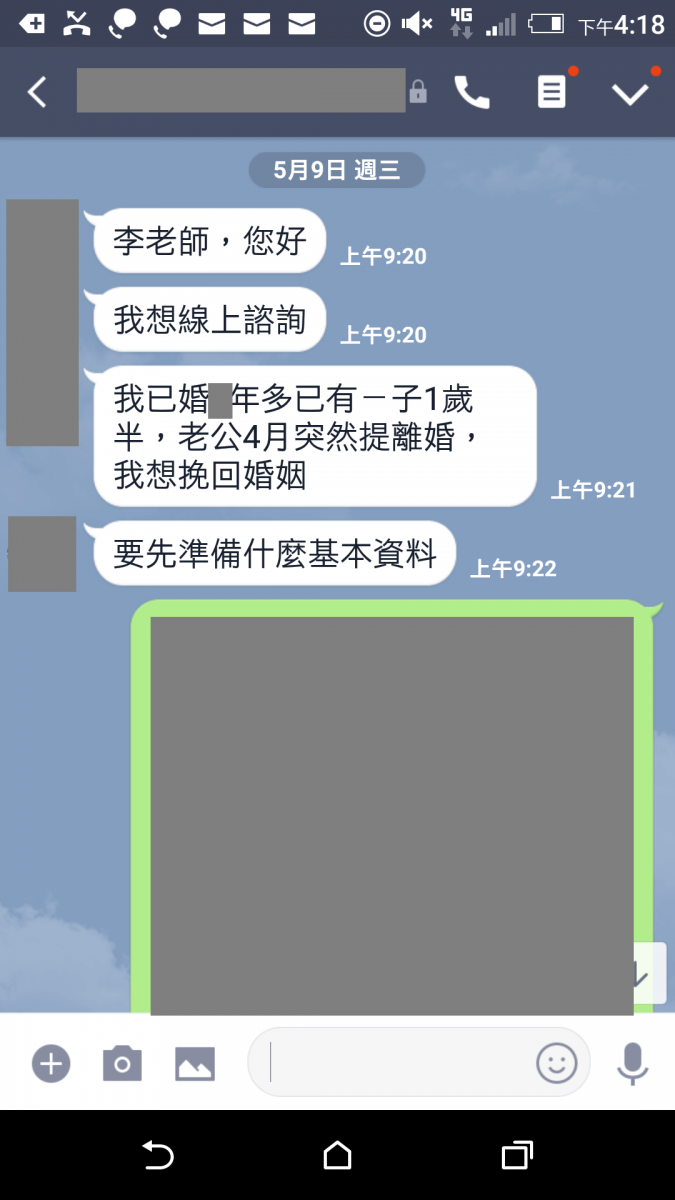This screenshot has height=1200, width=675.
Task: Open the camera to take a photo
Action: (x=122, y=1063)
